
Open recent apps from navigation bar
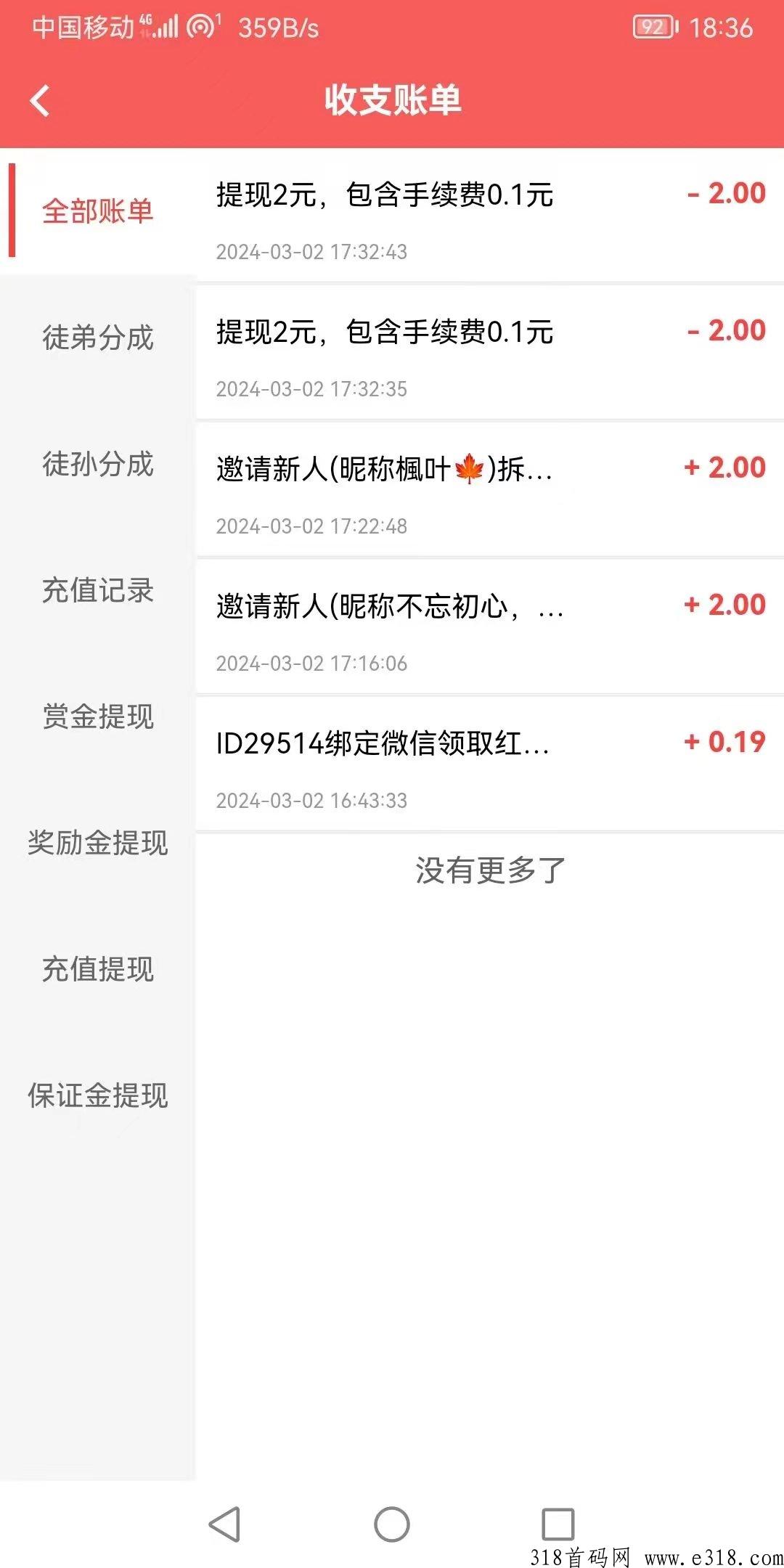[x=558, y=1524]
